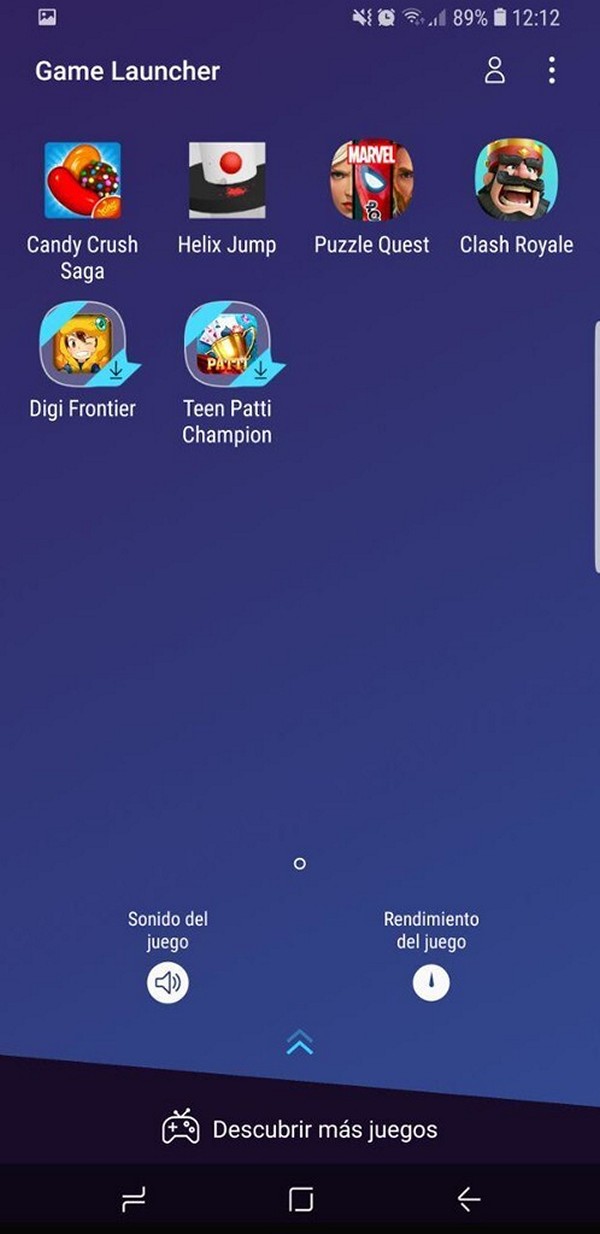Tap Descubrir más juegos
This screenshot has height=1234, width=600.
300,1130
